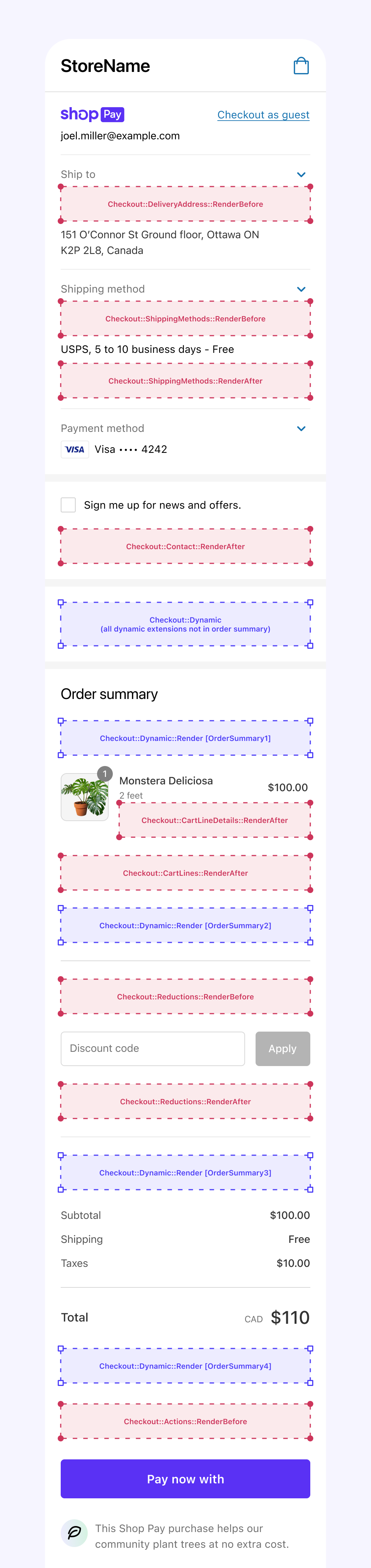Tap the Checkout as guest link

coord(263,115)
